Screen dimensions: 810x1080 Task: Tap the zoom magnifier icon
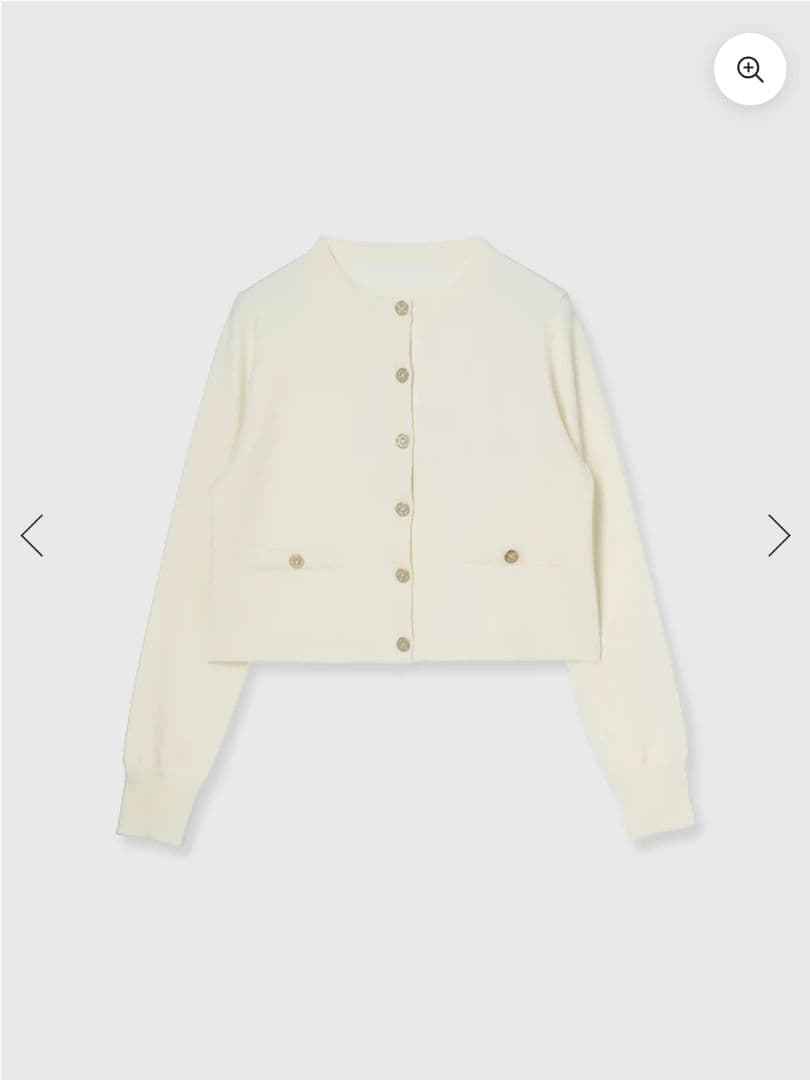click(x=750, y=69)
